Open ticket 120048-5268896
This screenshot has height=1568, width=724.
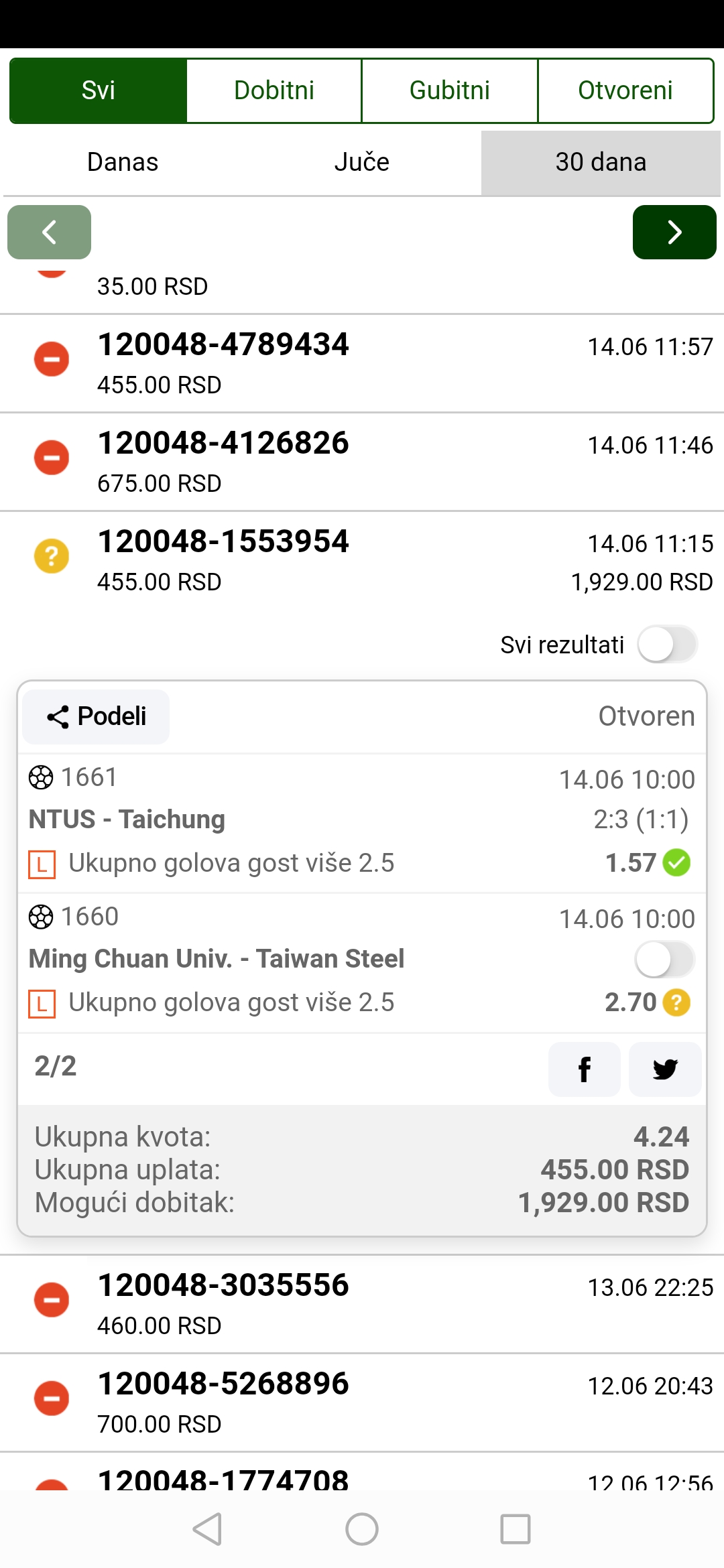click(x=362, y=1402)
